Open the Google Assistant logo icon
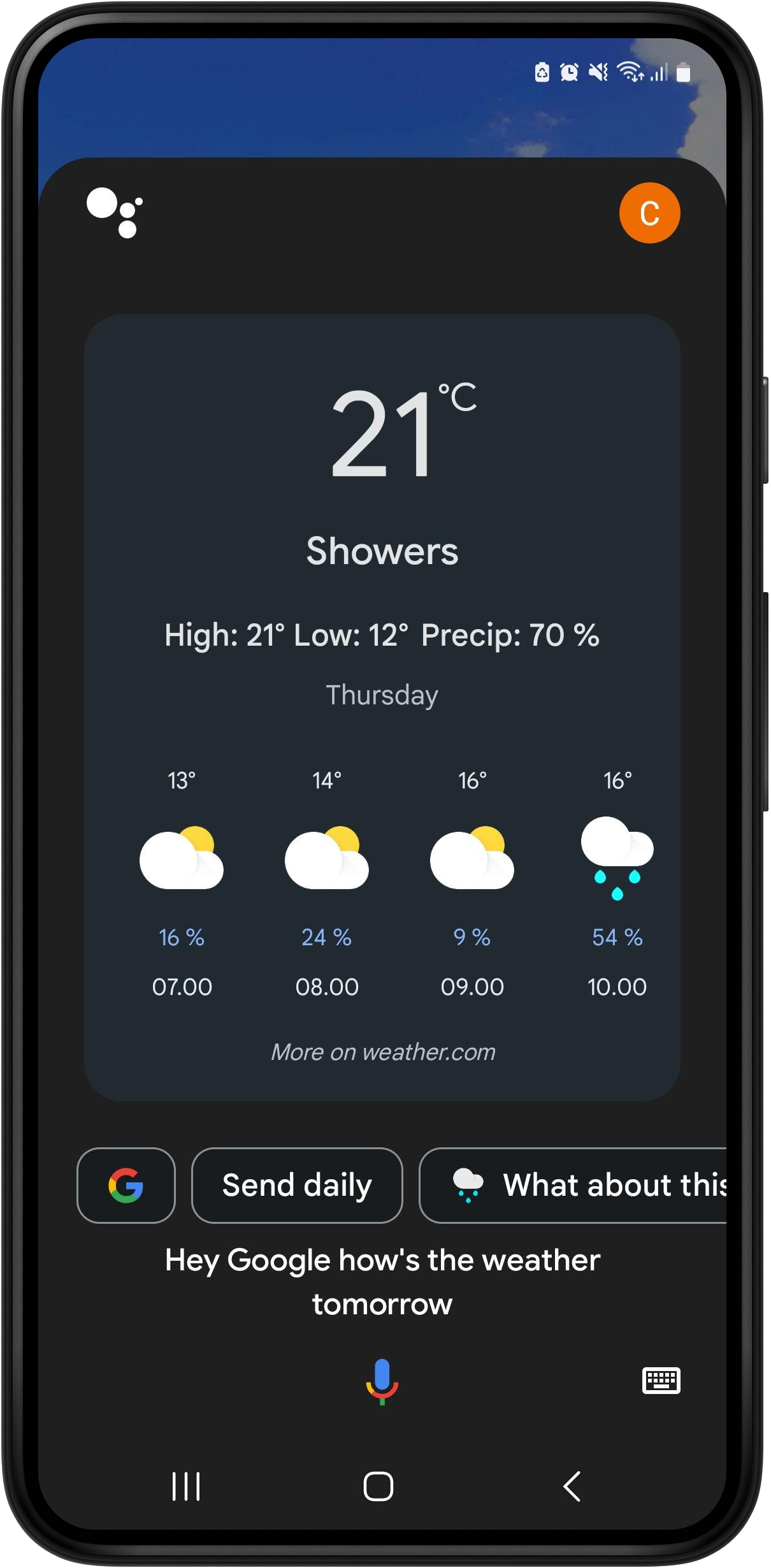This screenshot has height=1568, width=771. 115,213
